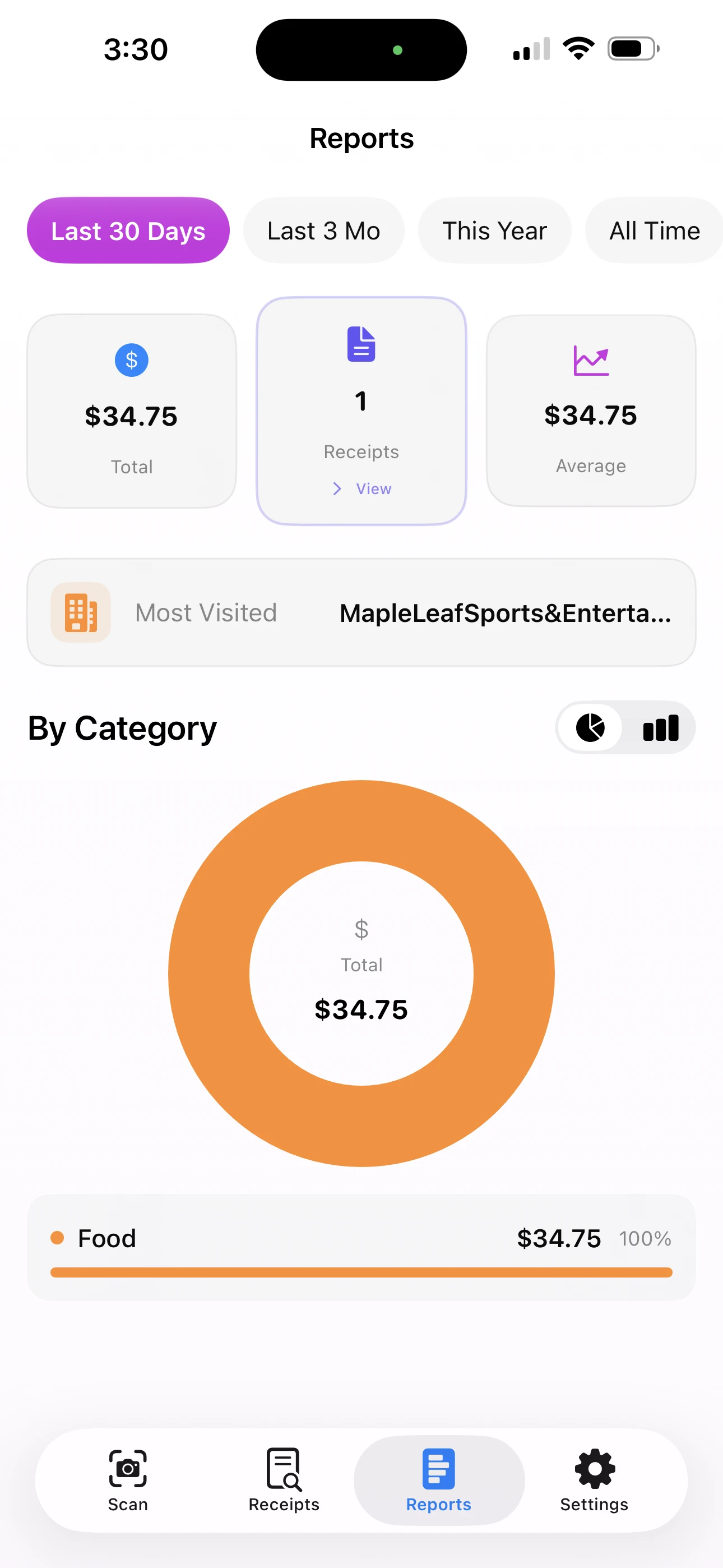Show All Time report data
This screenshot has height=1568, width=723.
pyautogui.click(x=654, y=230)
